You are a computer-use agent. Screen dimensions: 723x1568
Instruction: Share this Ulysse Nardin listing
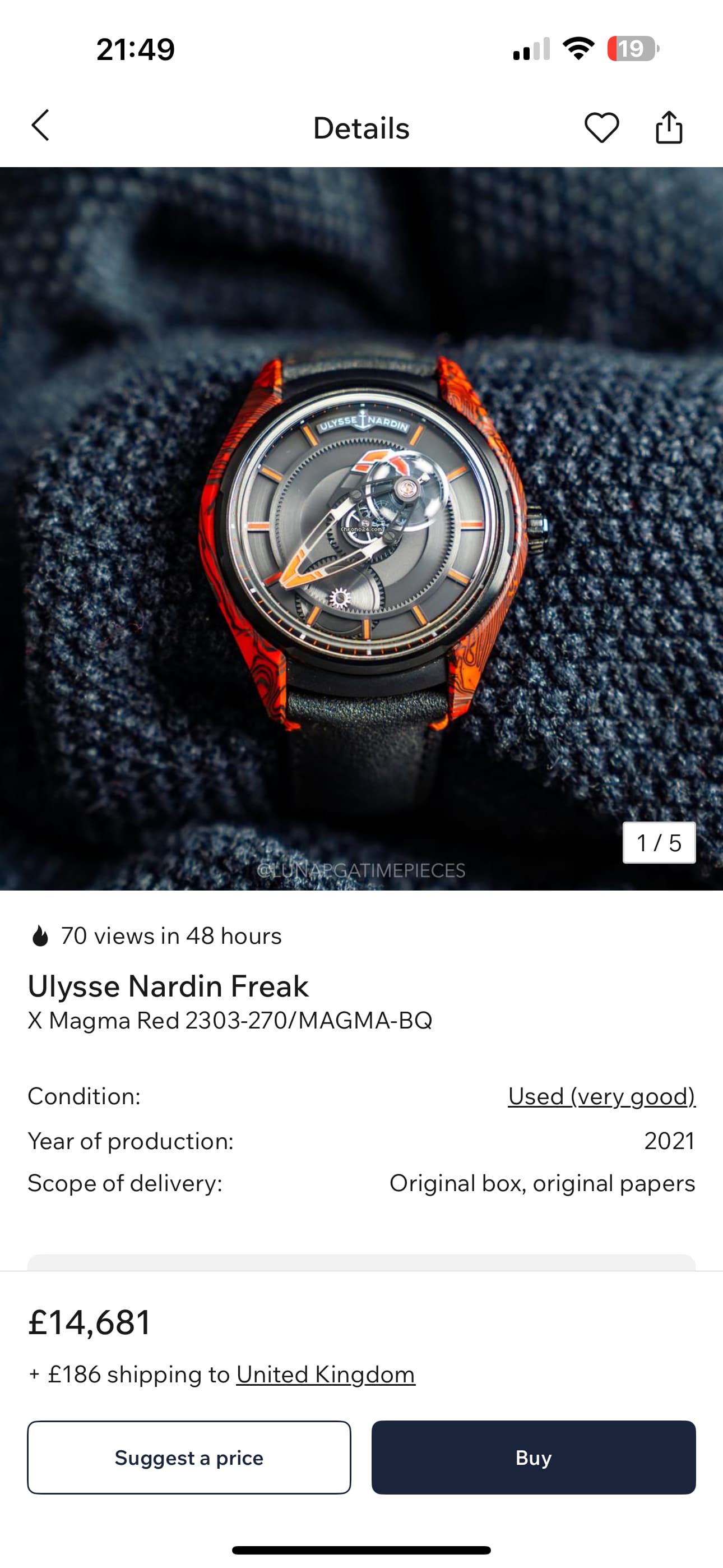click(x=669, y=127)
